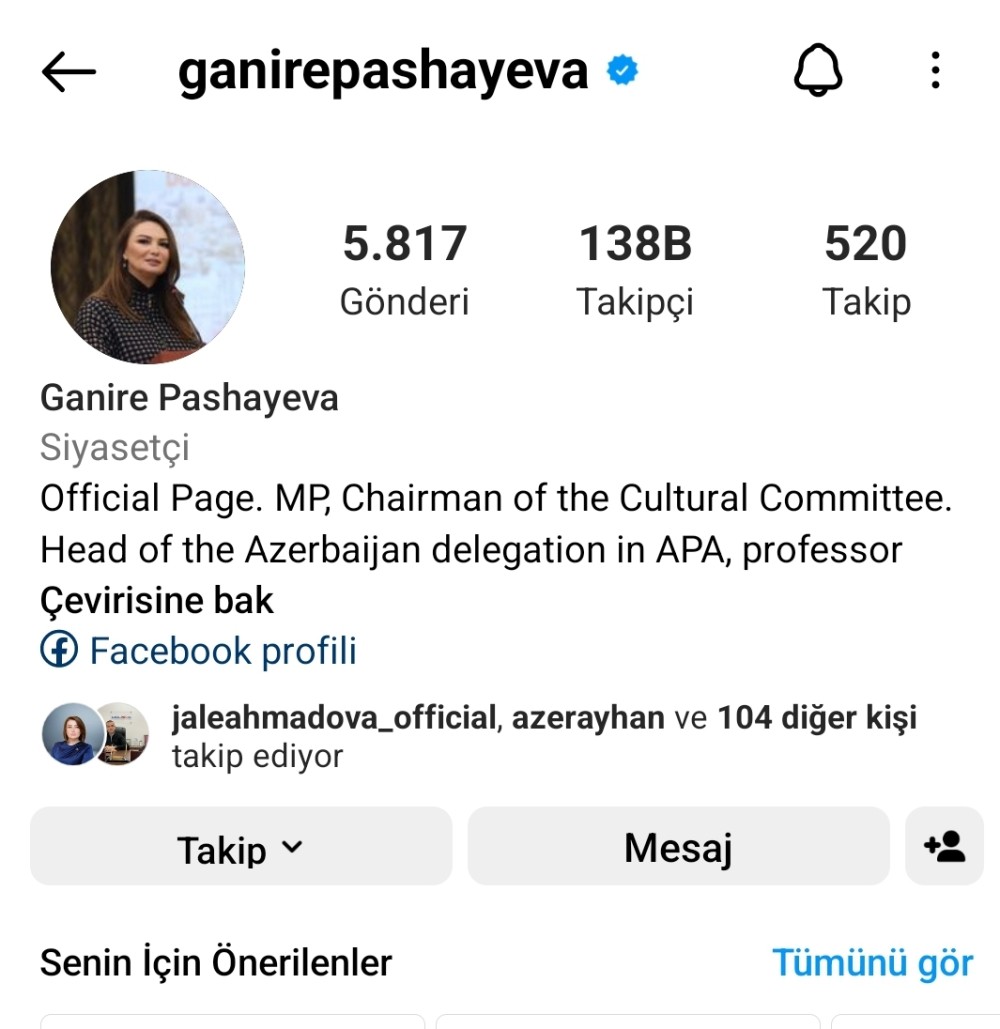This screenshot has width=1000, height=1029.
Task: Tap the verified blue checkmark badge
Action: (x=621, y=68)
